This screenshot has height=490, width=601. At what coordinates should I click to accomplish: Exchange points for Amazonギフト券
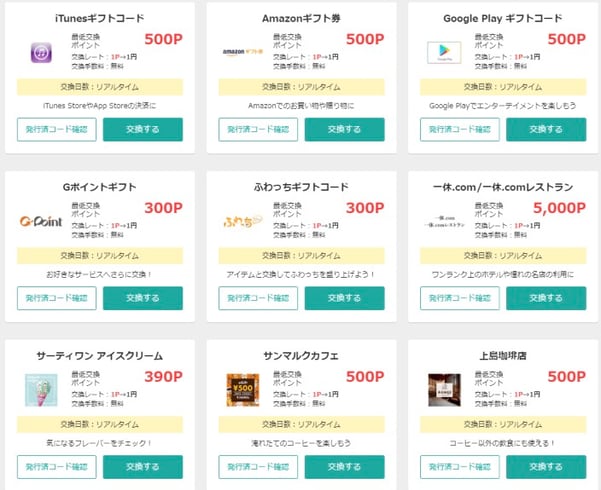[x=344, y=129]
